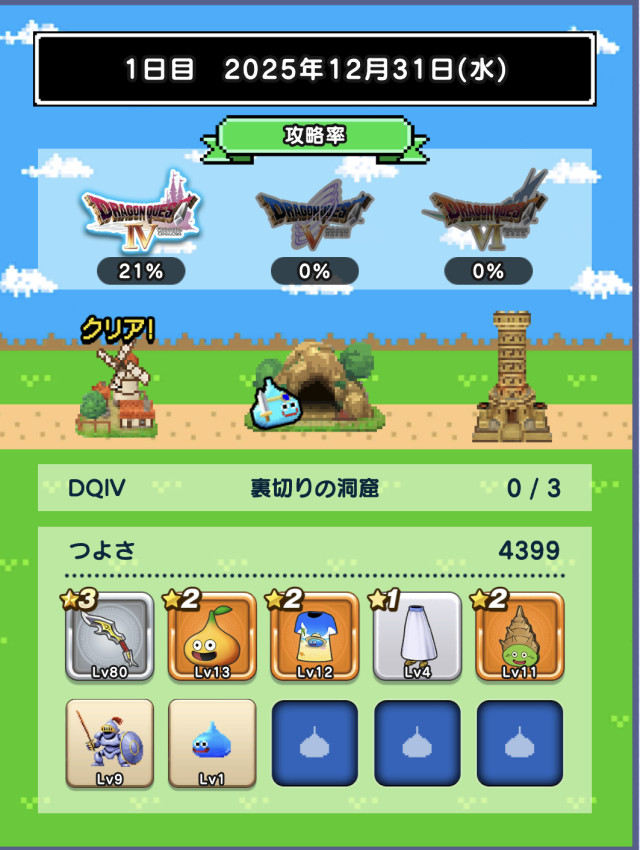View the Lv80 three-star weapon
This screenshot has width=640, height=850.
tap(110, 637)
